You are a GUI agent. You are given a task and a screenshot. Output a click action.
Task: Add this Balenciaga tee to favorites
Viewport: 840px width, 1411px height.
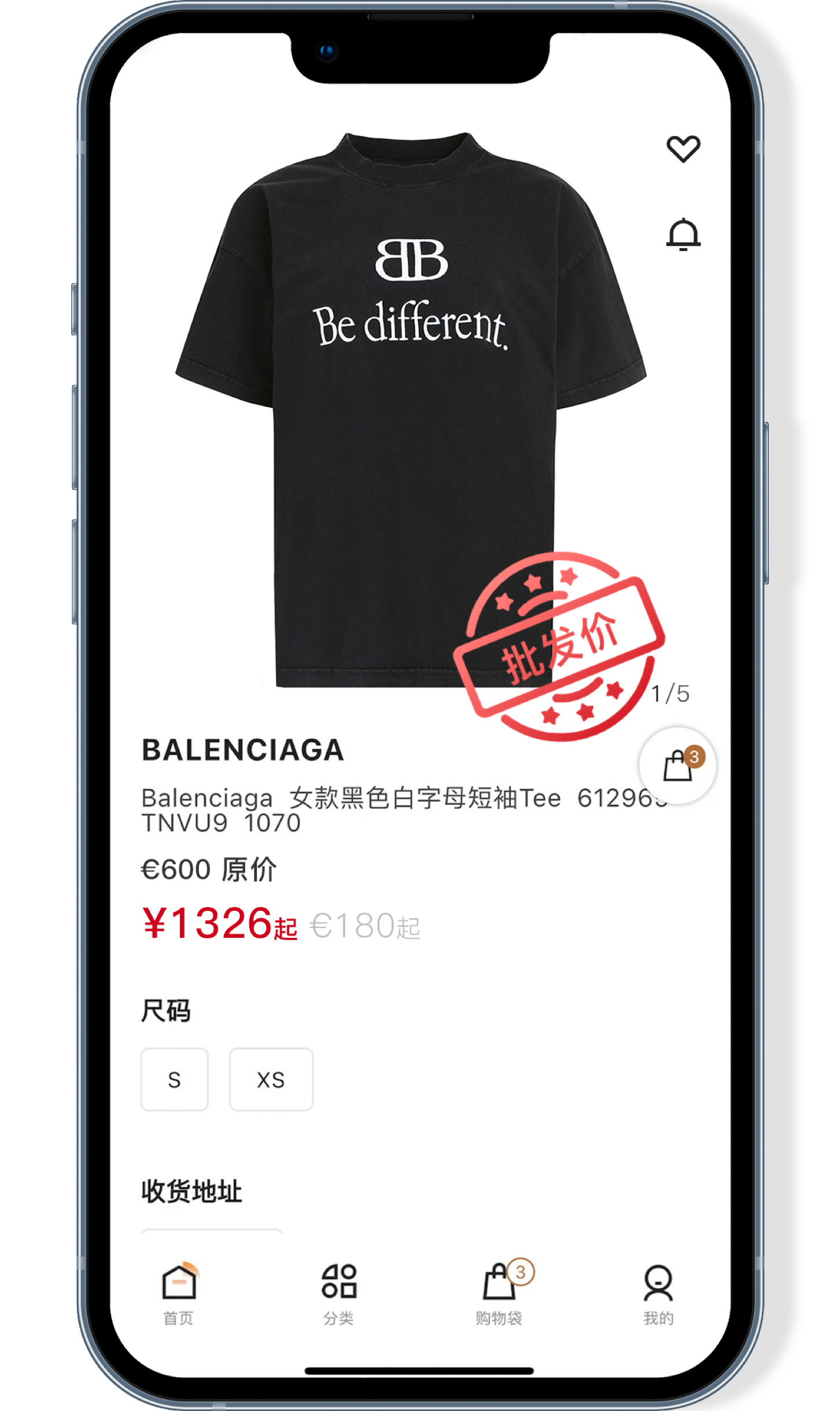coord(683,149)
